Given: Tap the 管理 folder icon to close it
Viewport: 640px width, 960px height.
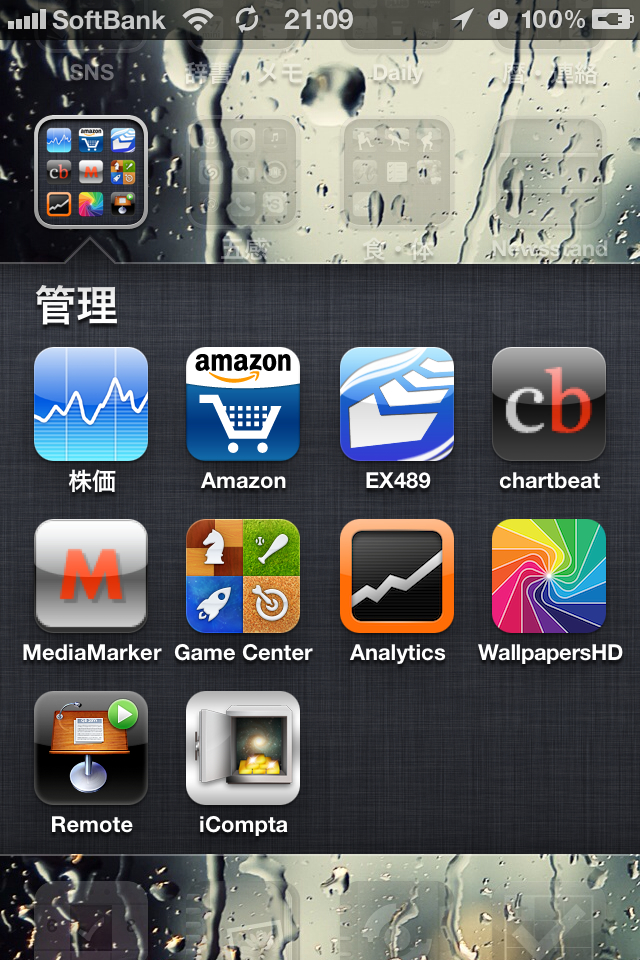Looking at the screenshot, I should coord(91,172).
